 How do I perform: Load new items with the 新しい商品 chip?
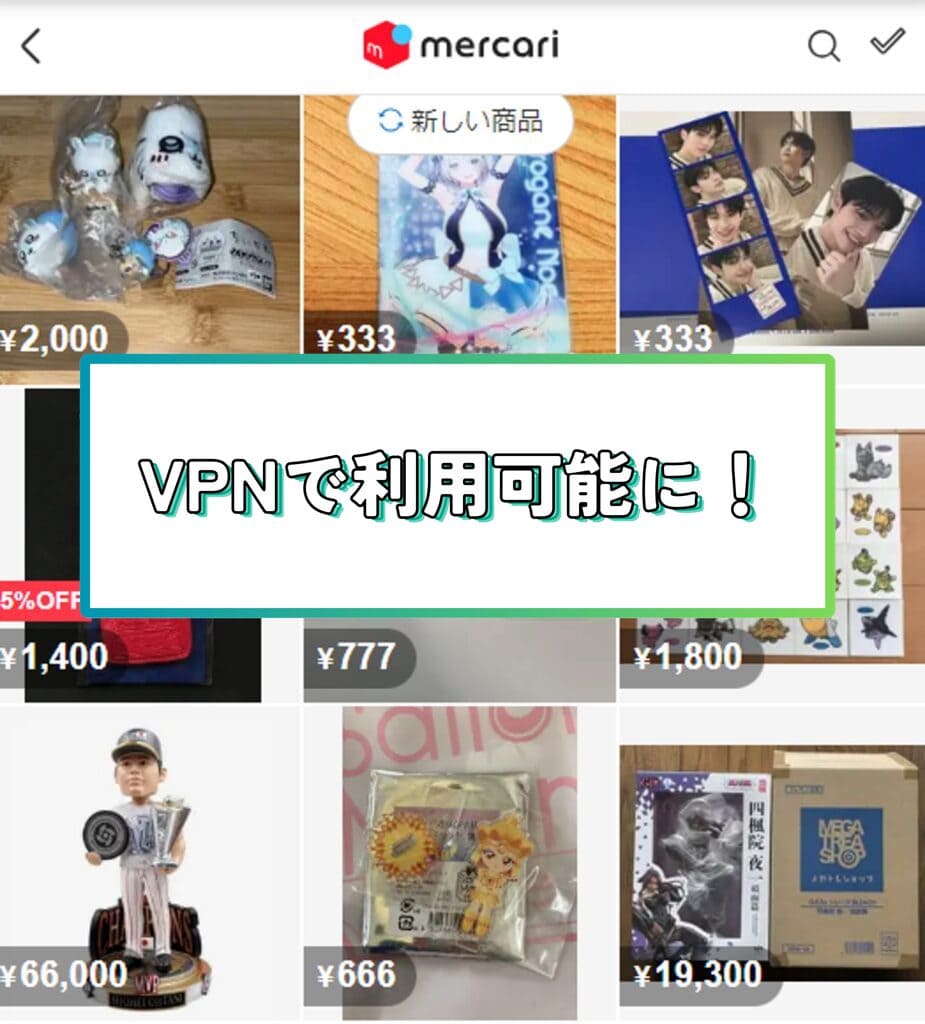pos(461,122)
